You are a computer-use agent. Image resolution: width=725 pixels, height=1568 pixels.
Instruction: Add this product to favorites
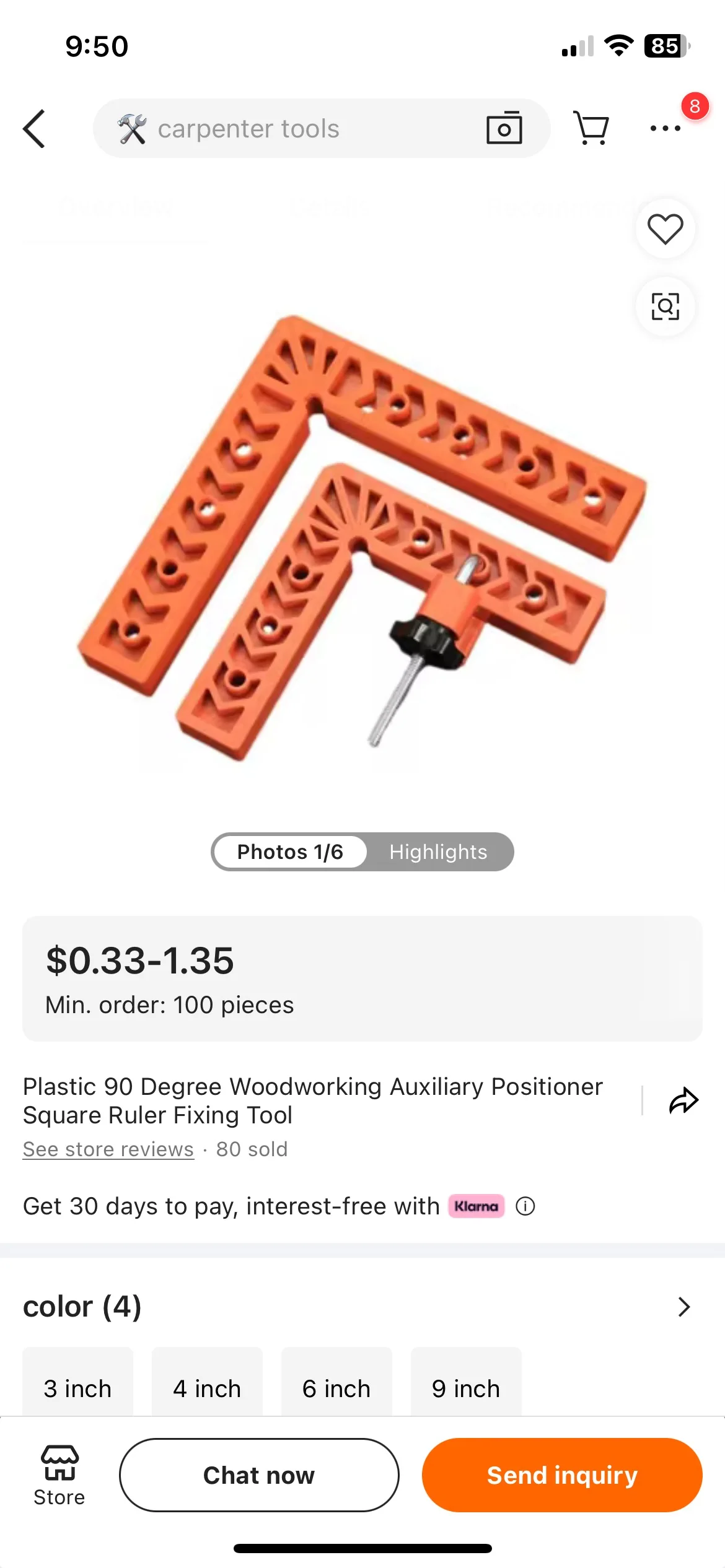point(665,229)
